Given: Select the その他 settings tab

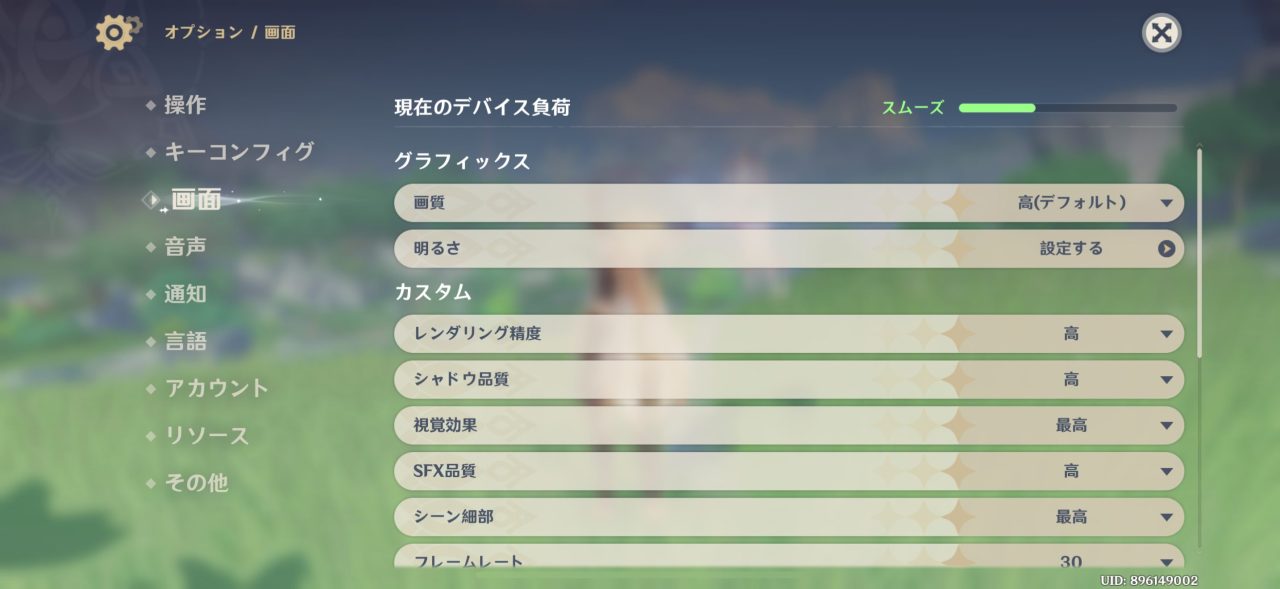Looking at the screenshot, I should click(x=195, y=483).
